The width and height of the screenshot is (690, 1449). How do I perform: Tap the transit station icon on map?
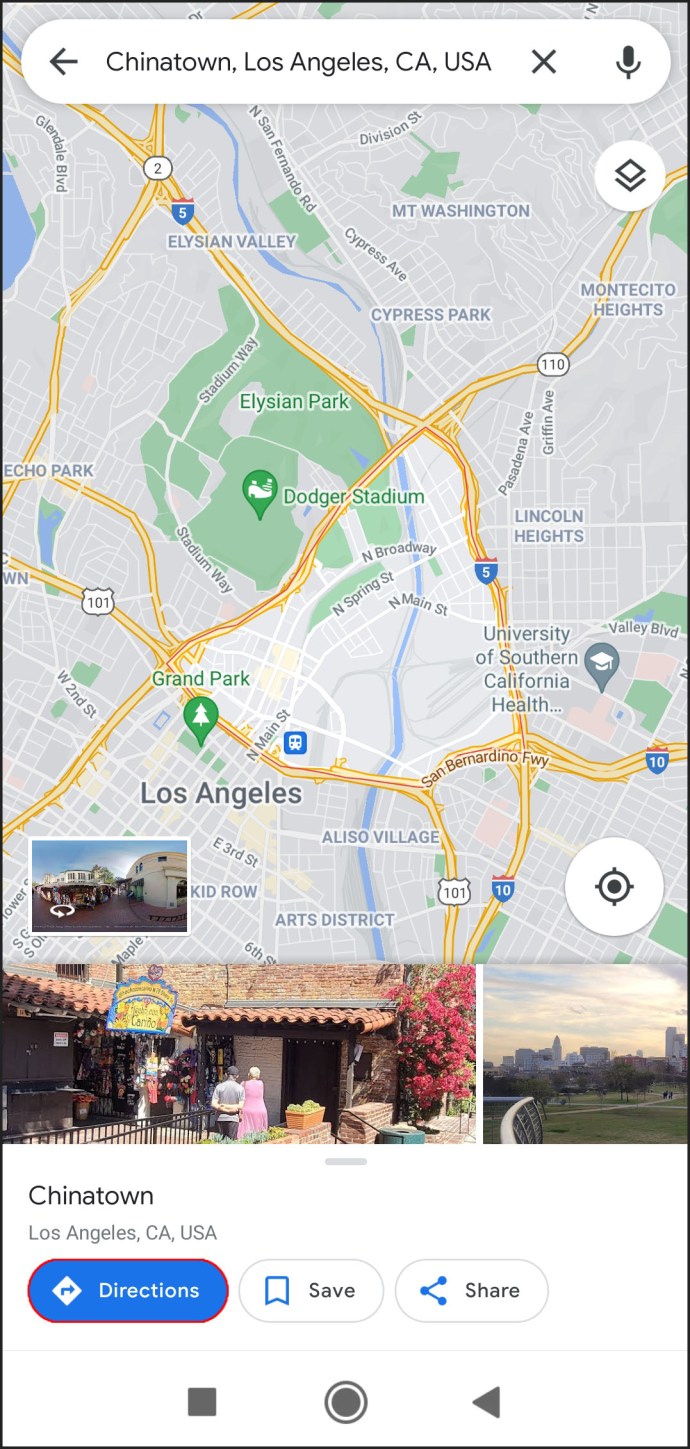coord(295,742)
